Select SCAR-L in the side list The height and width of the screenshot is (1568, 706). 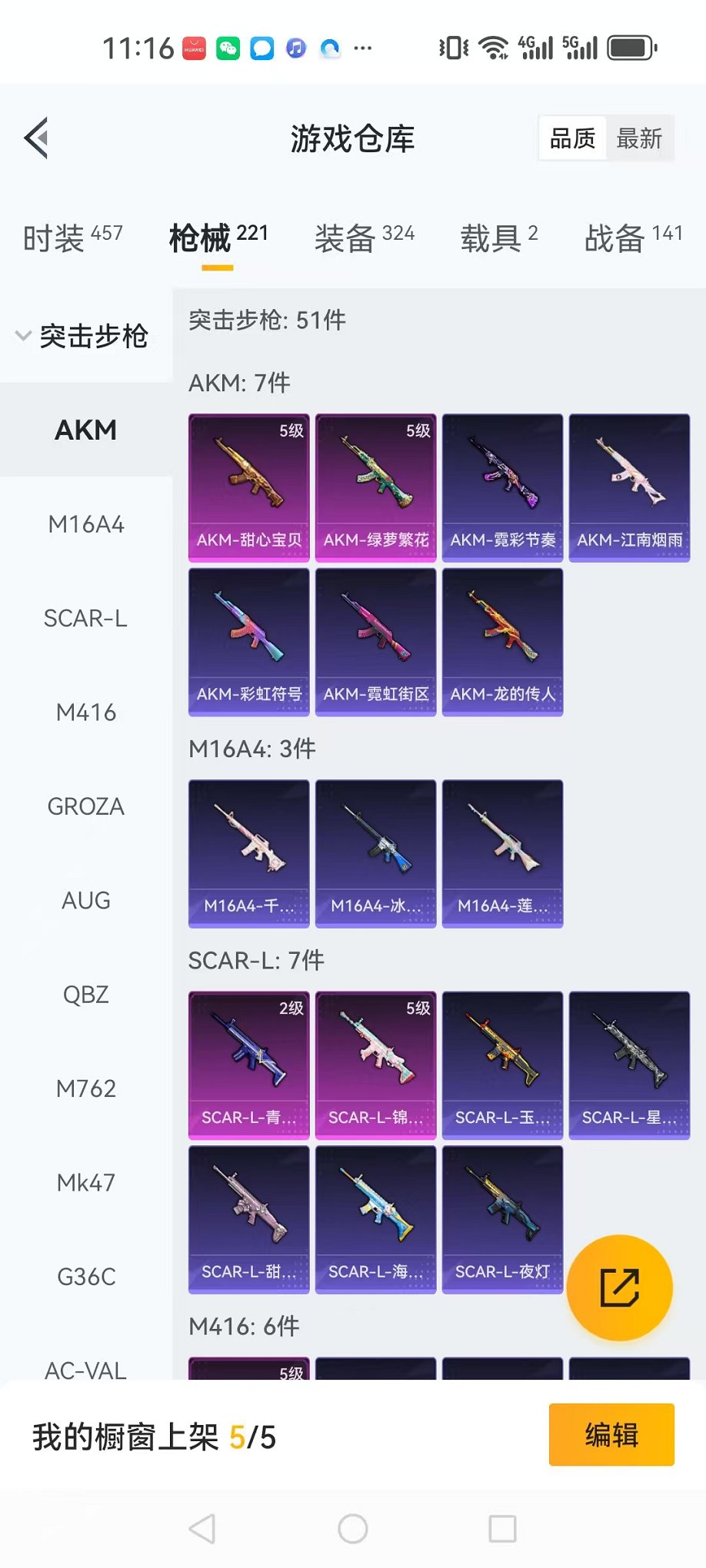pos(86,619)
